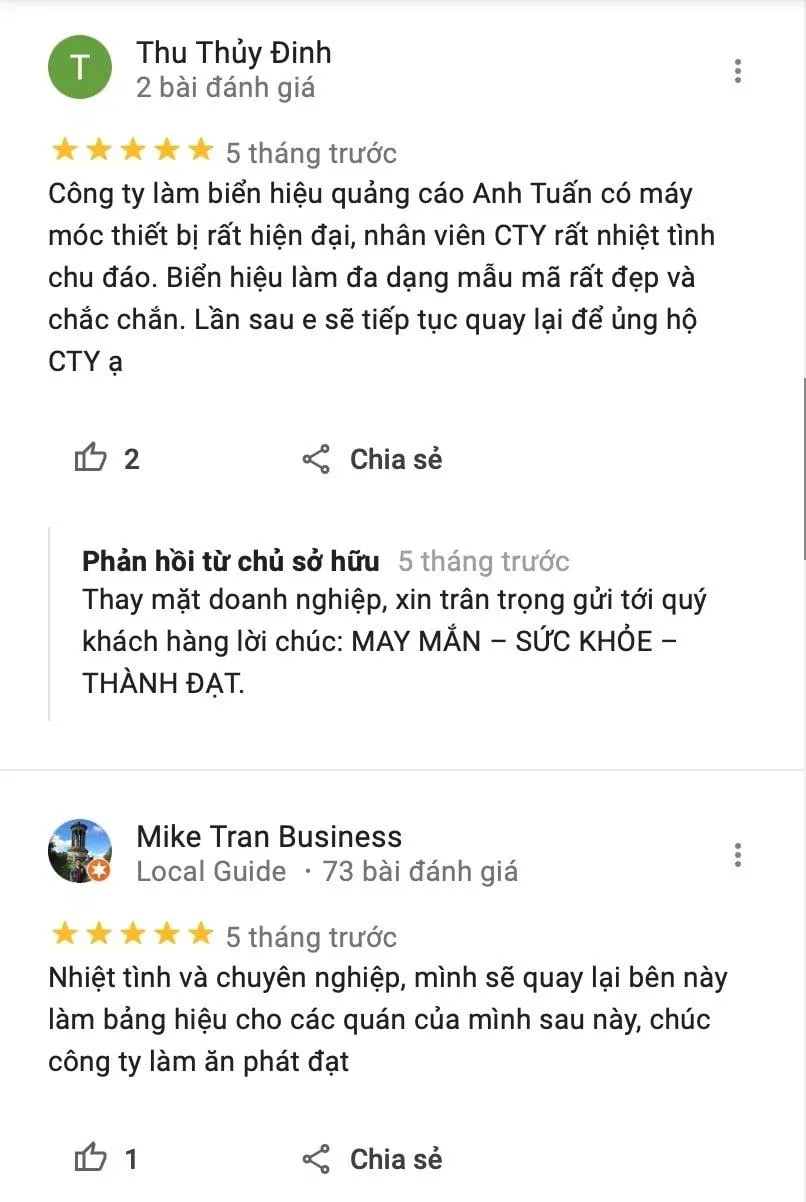Screen dimensions: 806x1202
Task: Click the share icon on Mike Tran's review
Action: tap(316, 1158)
